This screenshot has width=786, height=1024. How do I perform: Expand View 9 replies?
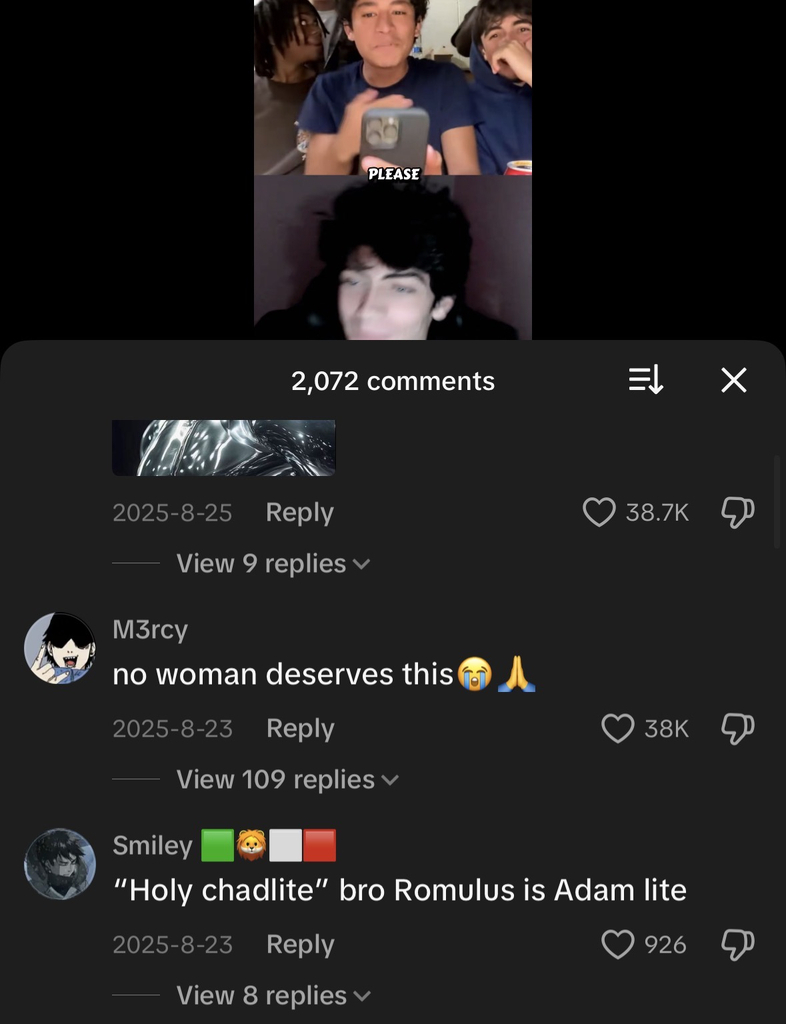coord(272,564)
